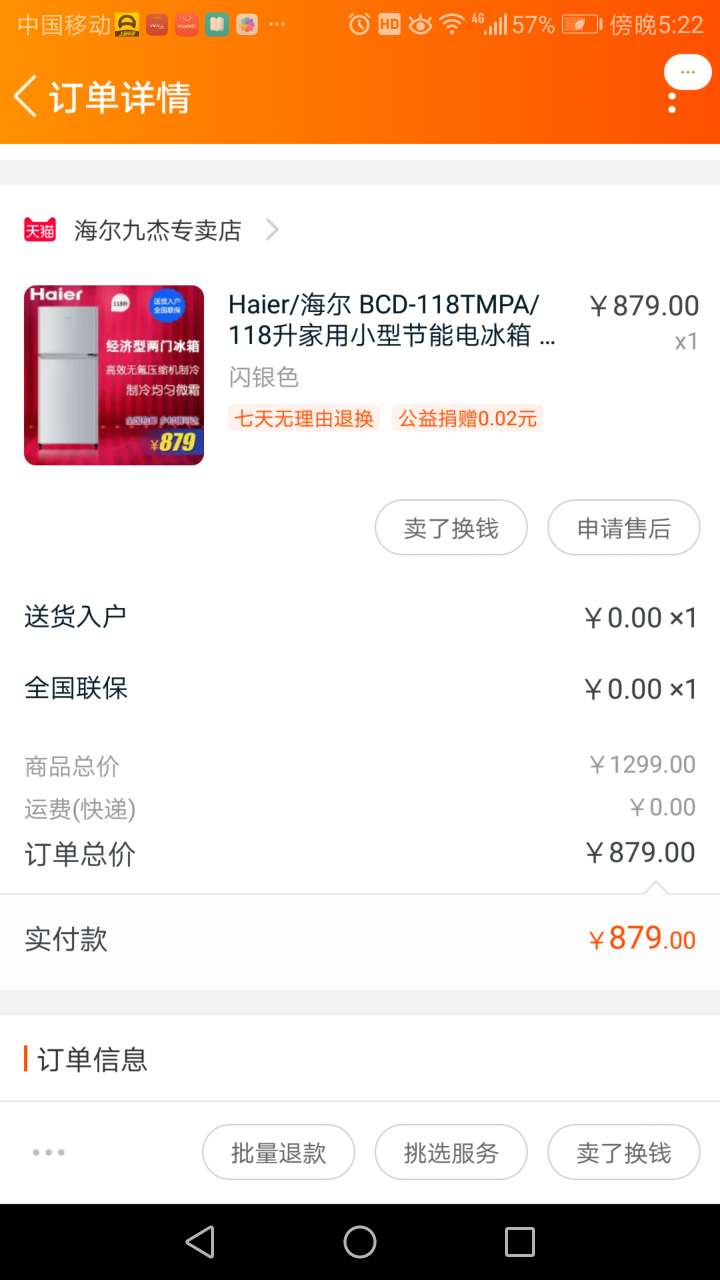This screenshot has width=720, height=1280.
Task: Open the Haier BCD-118TMPA product title
Action: pos(390,320)
